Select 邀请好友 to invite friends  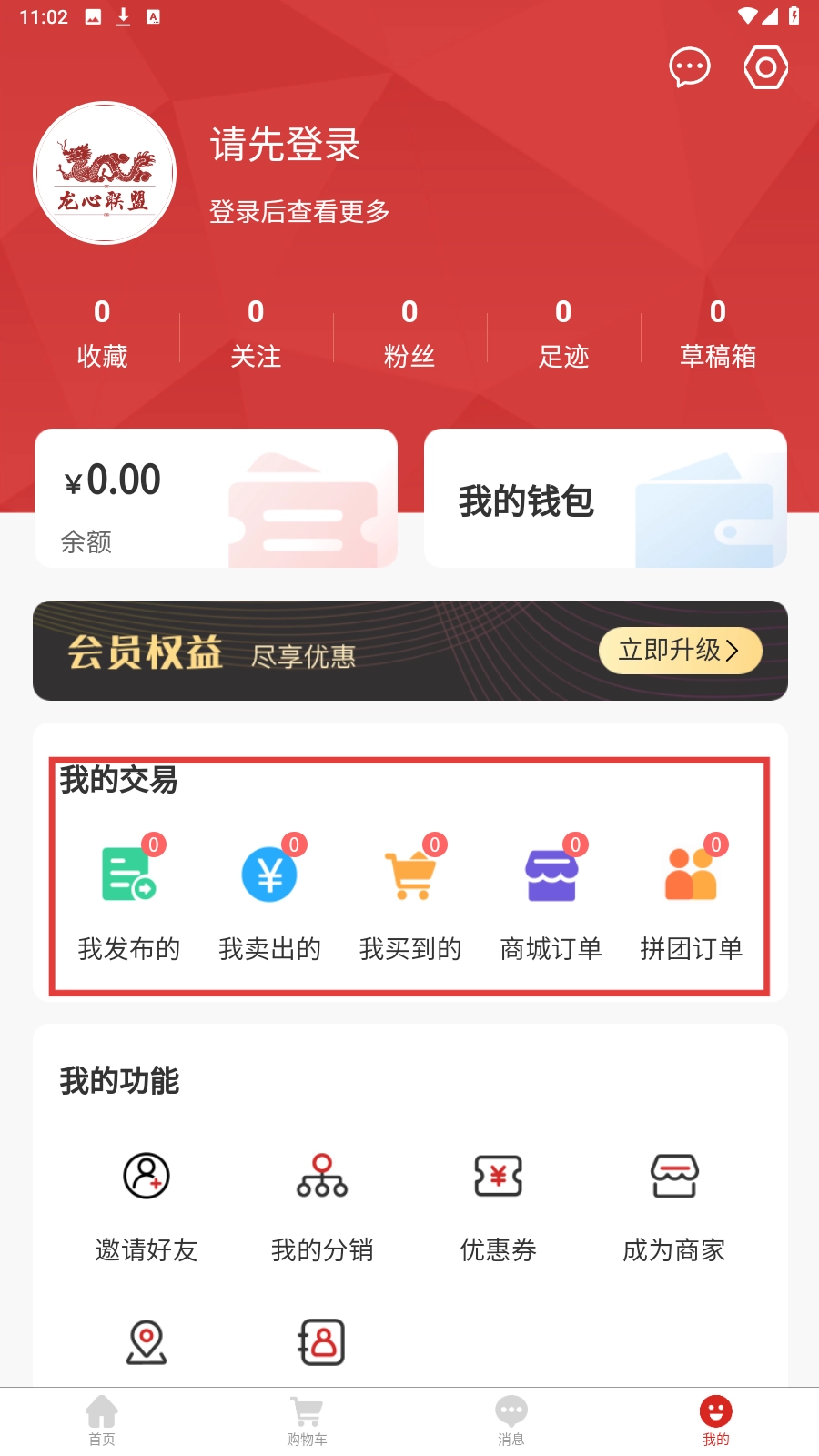[x=147, y=1203]
